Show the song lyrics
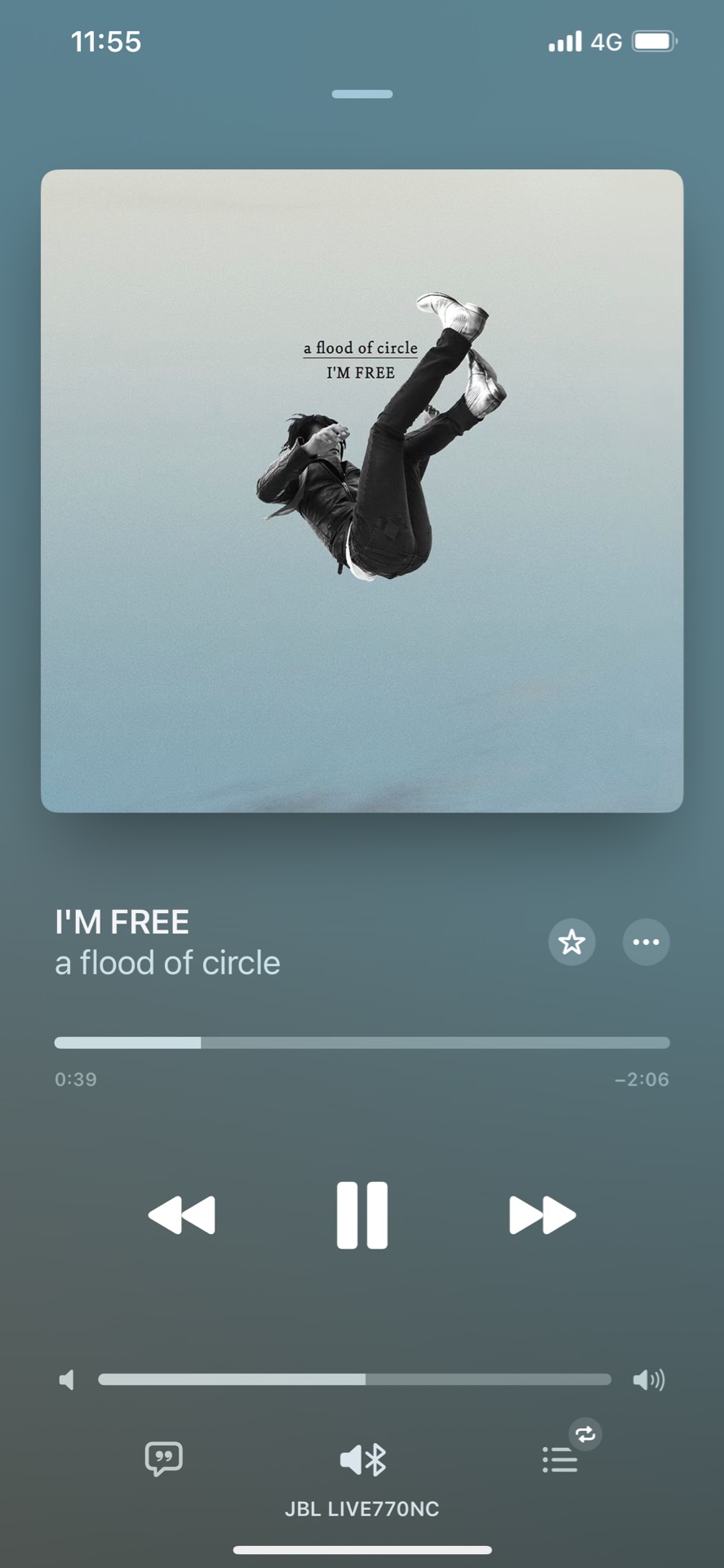This screenshot has height=1568, width=724. point(163,1459)
